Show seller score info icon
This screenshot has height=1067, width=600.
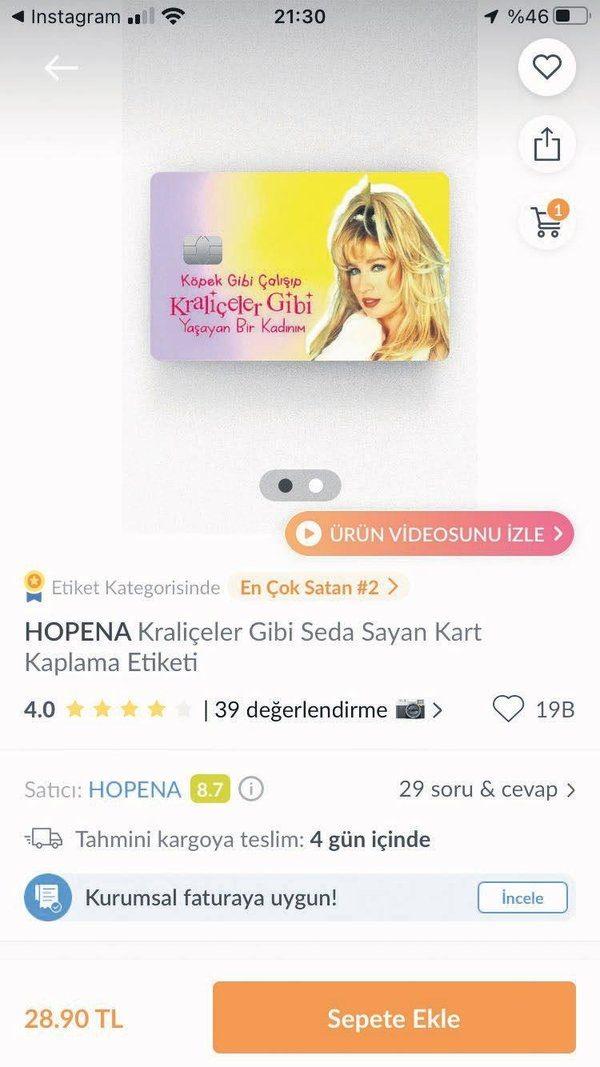252,790
